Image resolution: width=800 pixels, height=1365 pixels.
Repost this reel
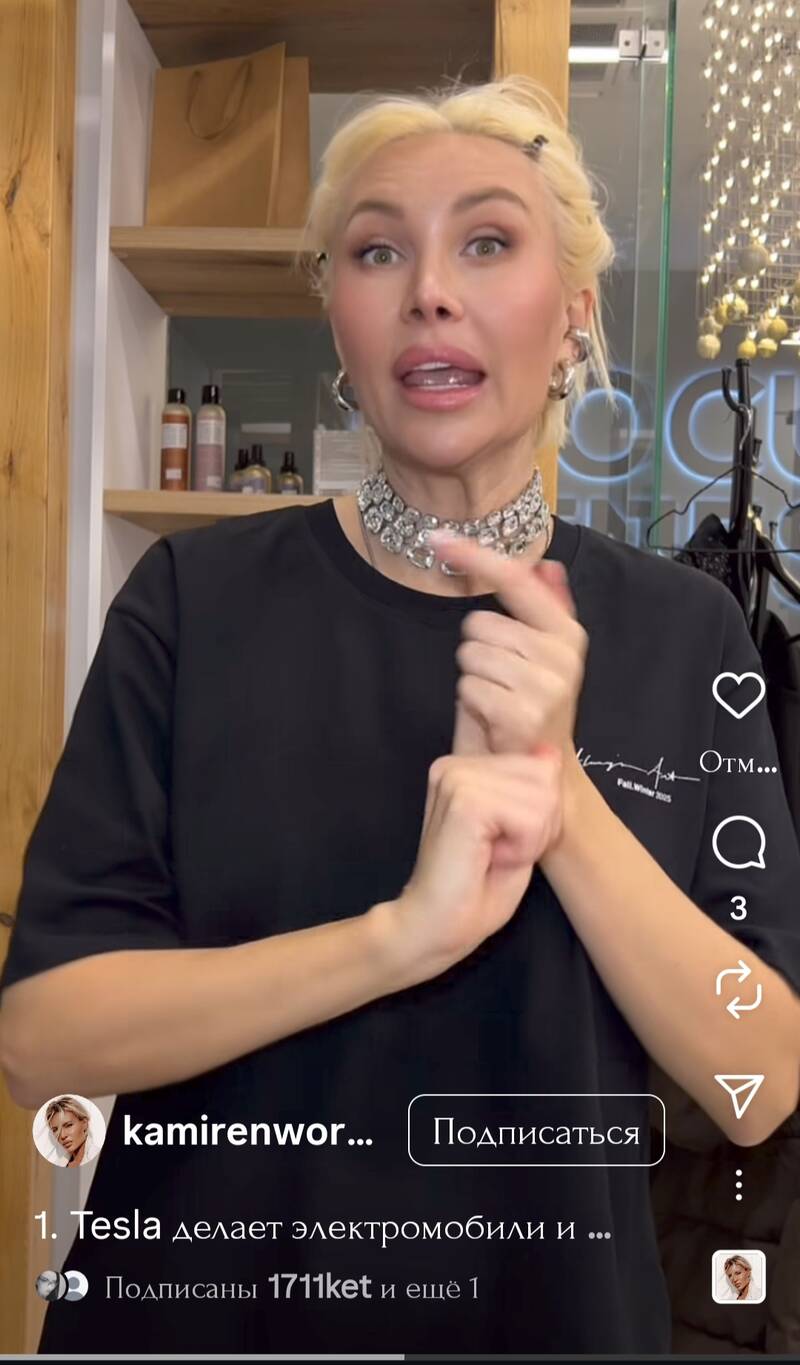tap(738, 989)
